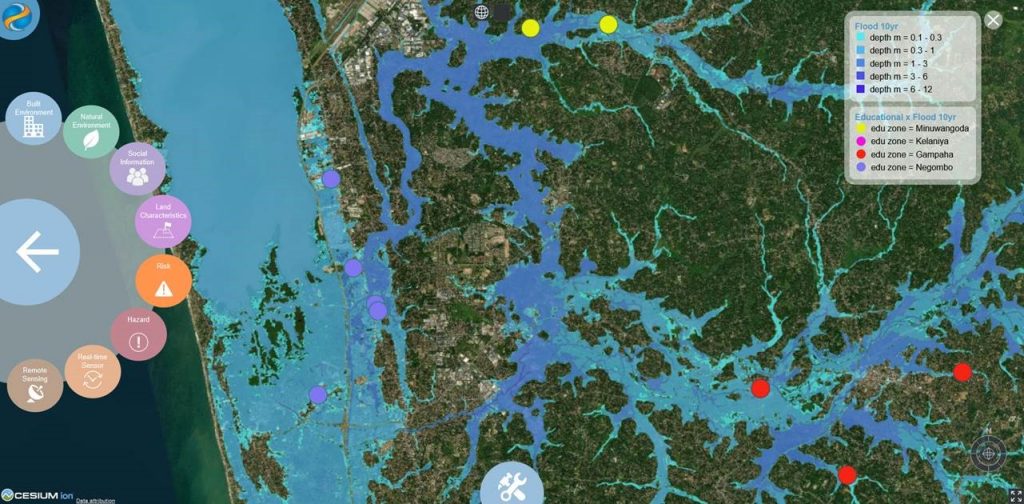Select the Natural Environment category
Screen dimensions: 1024x504
click(x=91, y=133)
